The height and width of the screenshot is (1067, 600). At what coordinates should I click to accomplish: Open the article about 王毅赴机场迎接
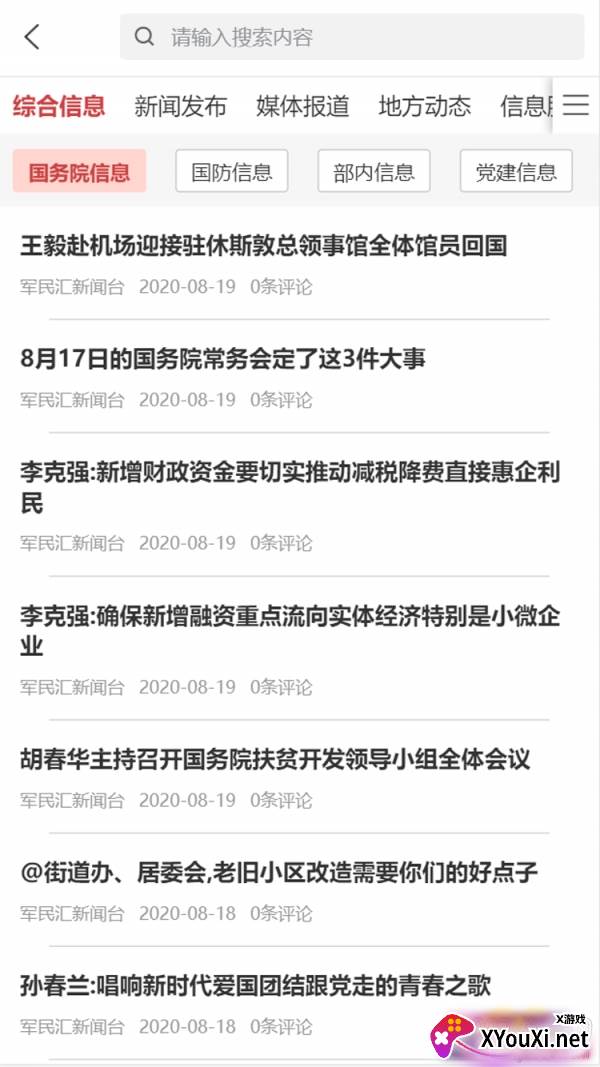[264, 245]
